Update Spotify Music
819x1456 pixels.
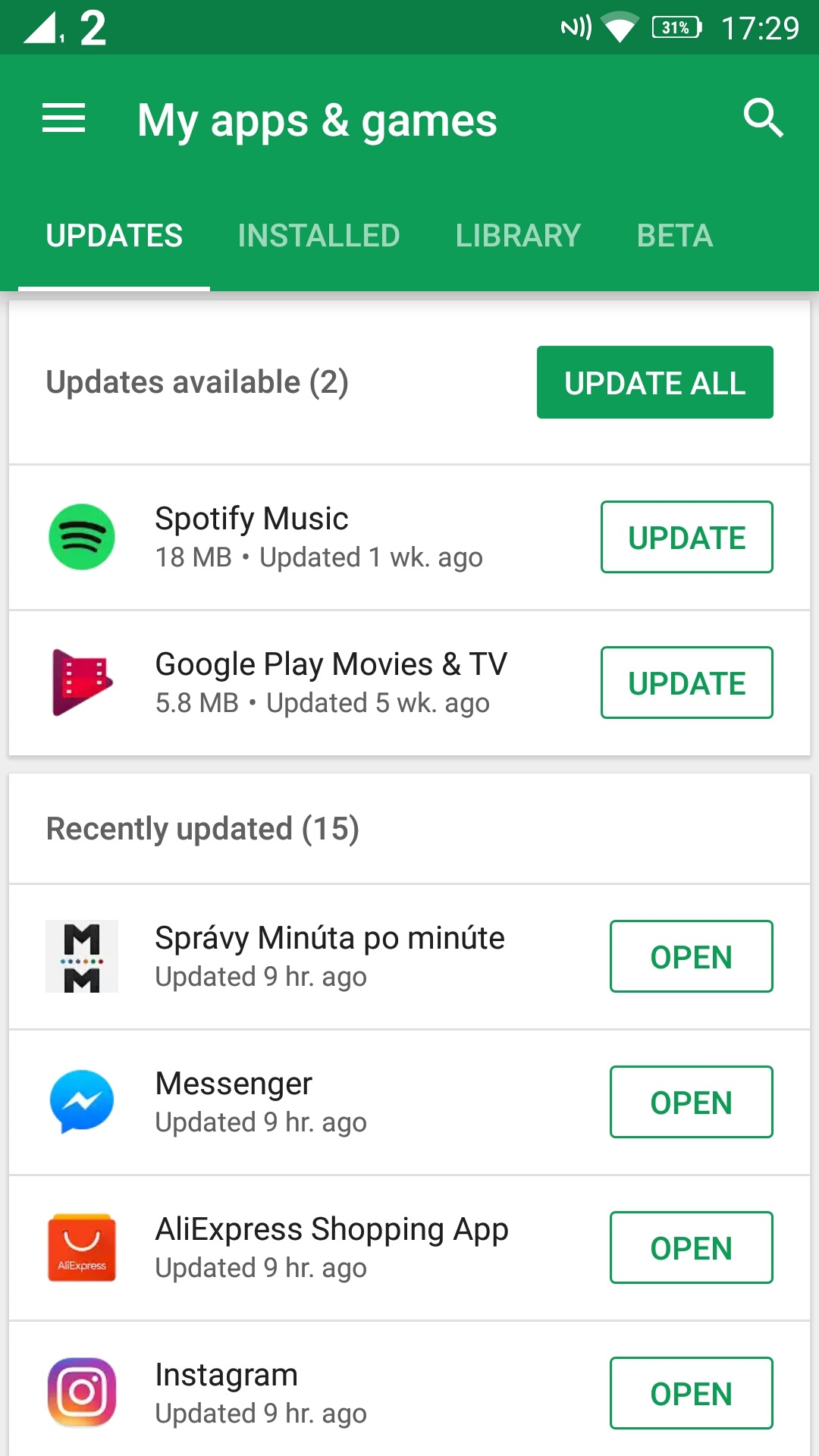(687, 537)
